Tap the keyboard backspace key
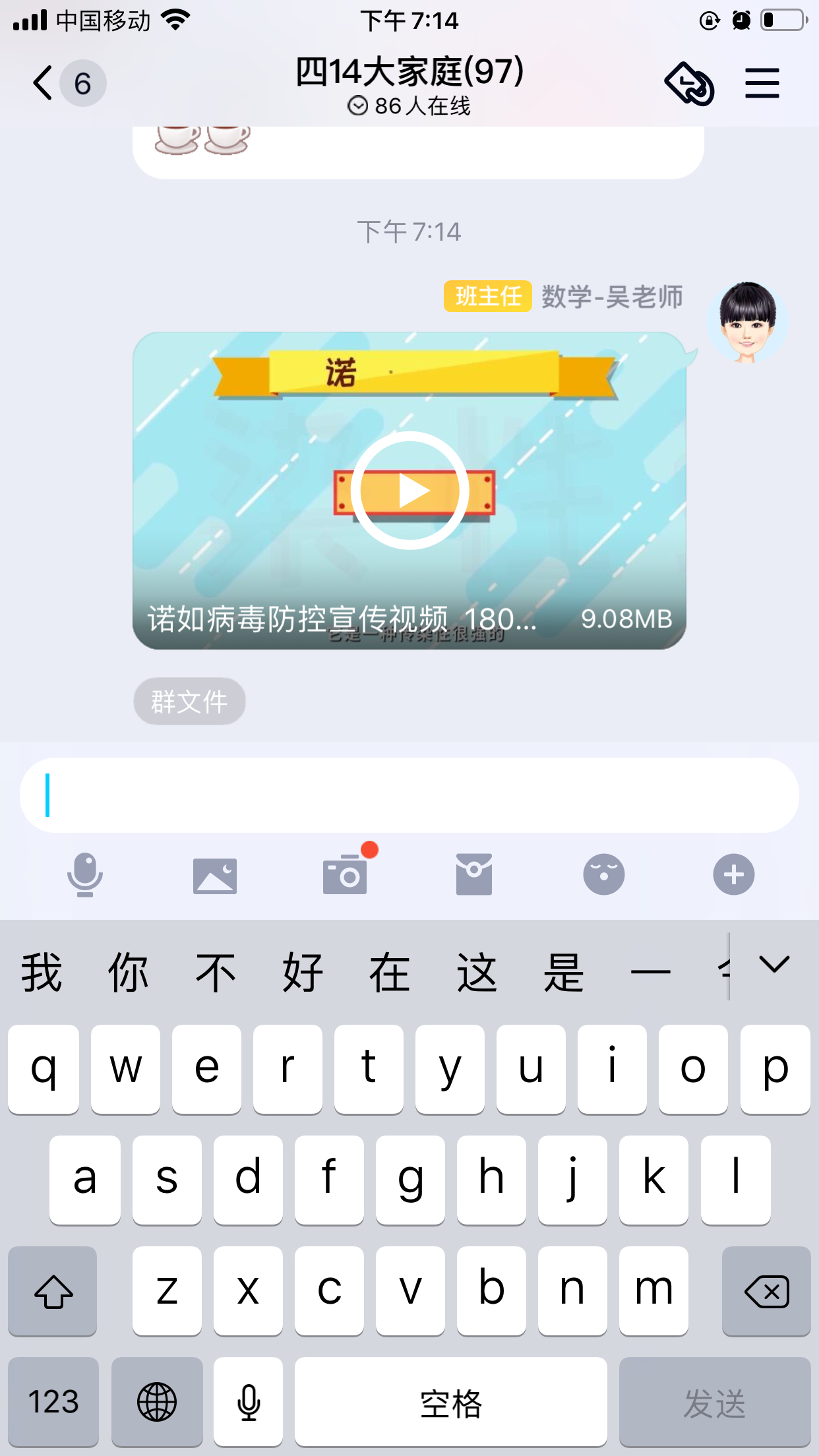The width and height of the screenshot is (819, 1456). [766, 1291]
